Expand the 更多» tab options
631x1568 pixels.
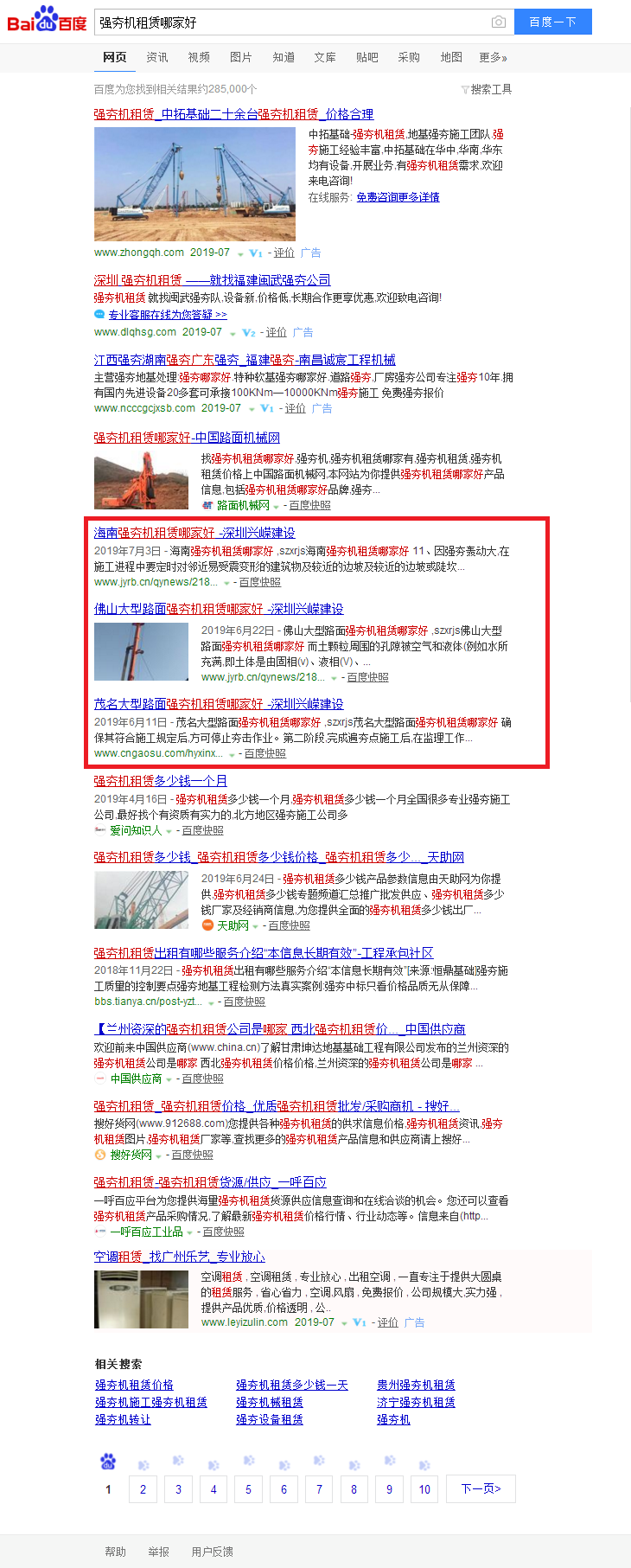click(x=493, y=57)
